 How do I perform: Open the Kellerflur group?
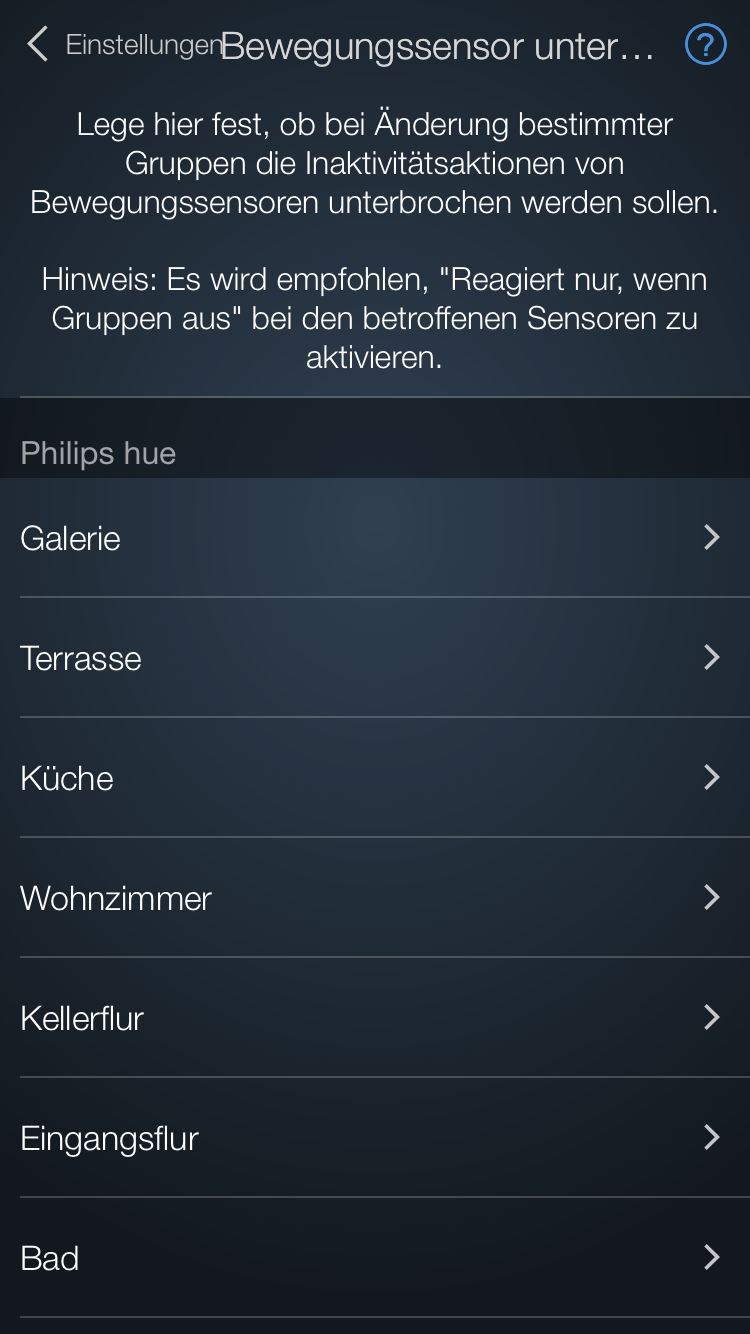tap(375, 1018)
